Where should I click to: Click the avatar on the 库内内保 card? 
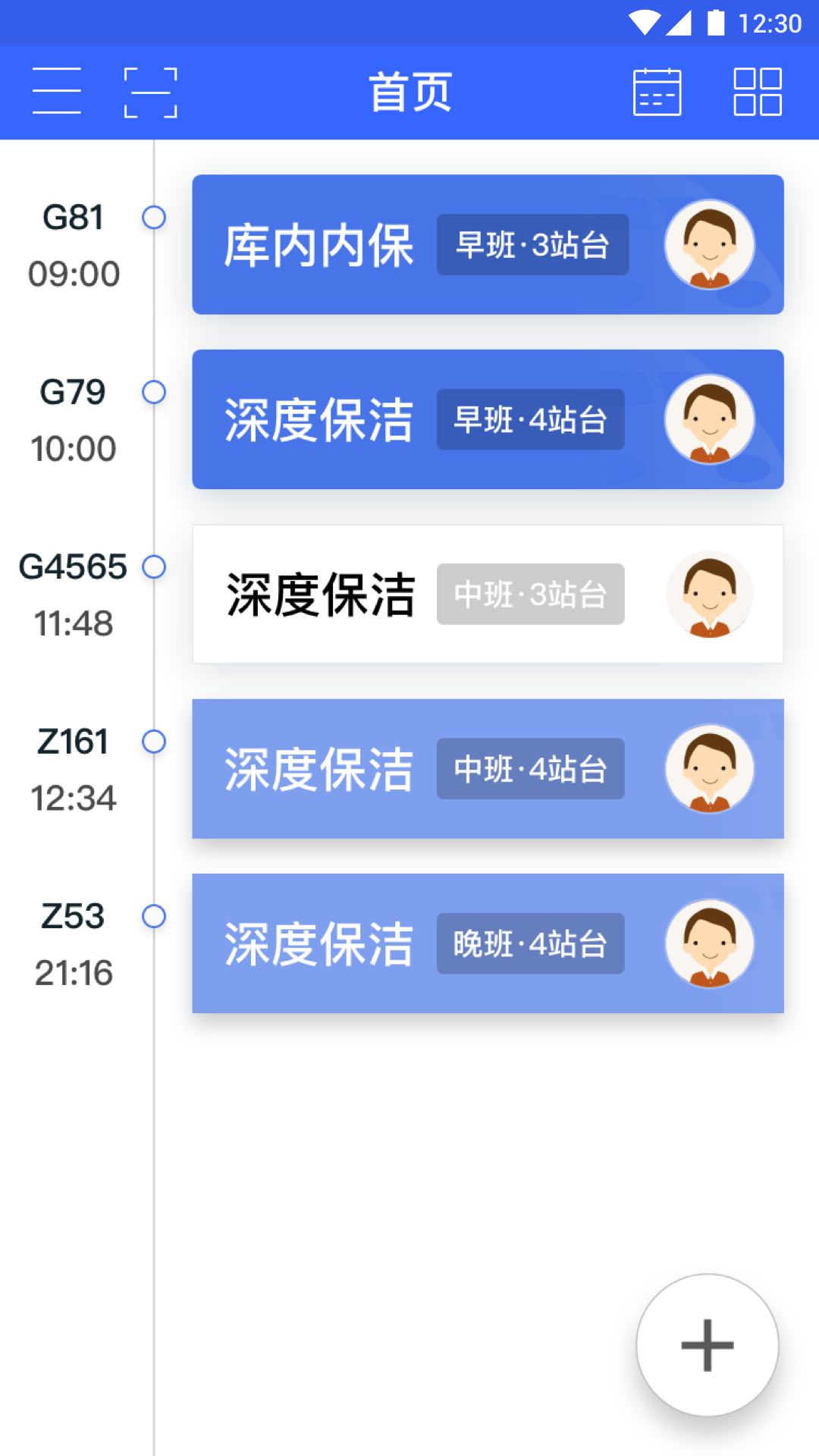(709, 244)
